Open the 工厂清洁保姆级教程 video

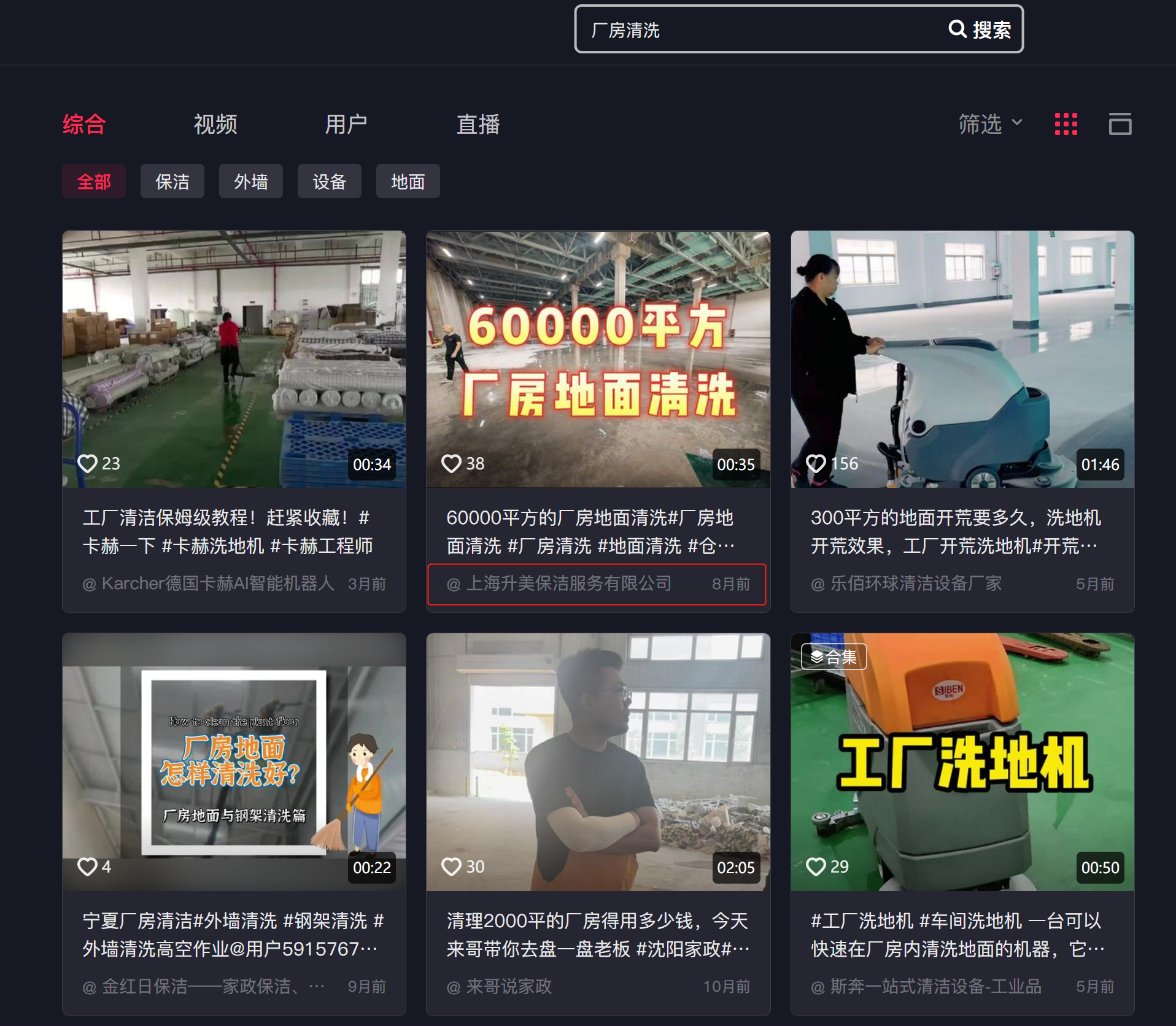coord(234,359)
